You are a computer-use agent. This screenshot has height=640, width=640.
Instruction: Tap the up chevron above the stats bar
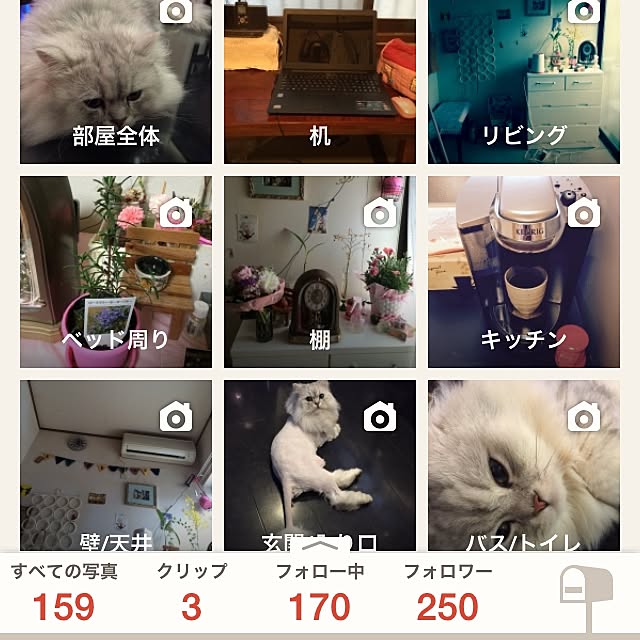point(320,545)
